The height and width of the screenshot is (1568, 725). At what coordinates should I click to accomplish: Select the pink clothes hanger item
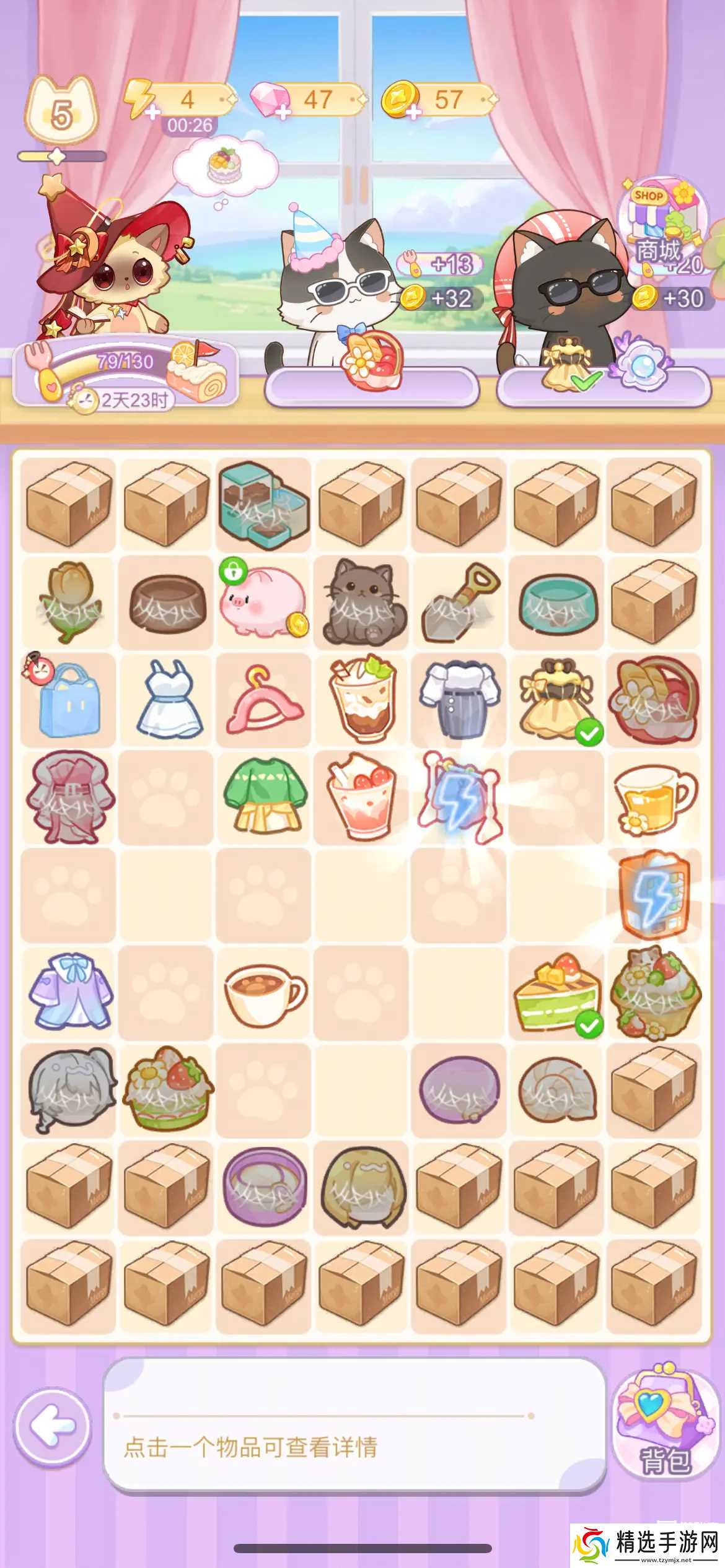click(x=263, y=700)
